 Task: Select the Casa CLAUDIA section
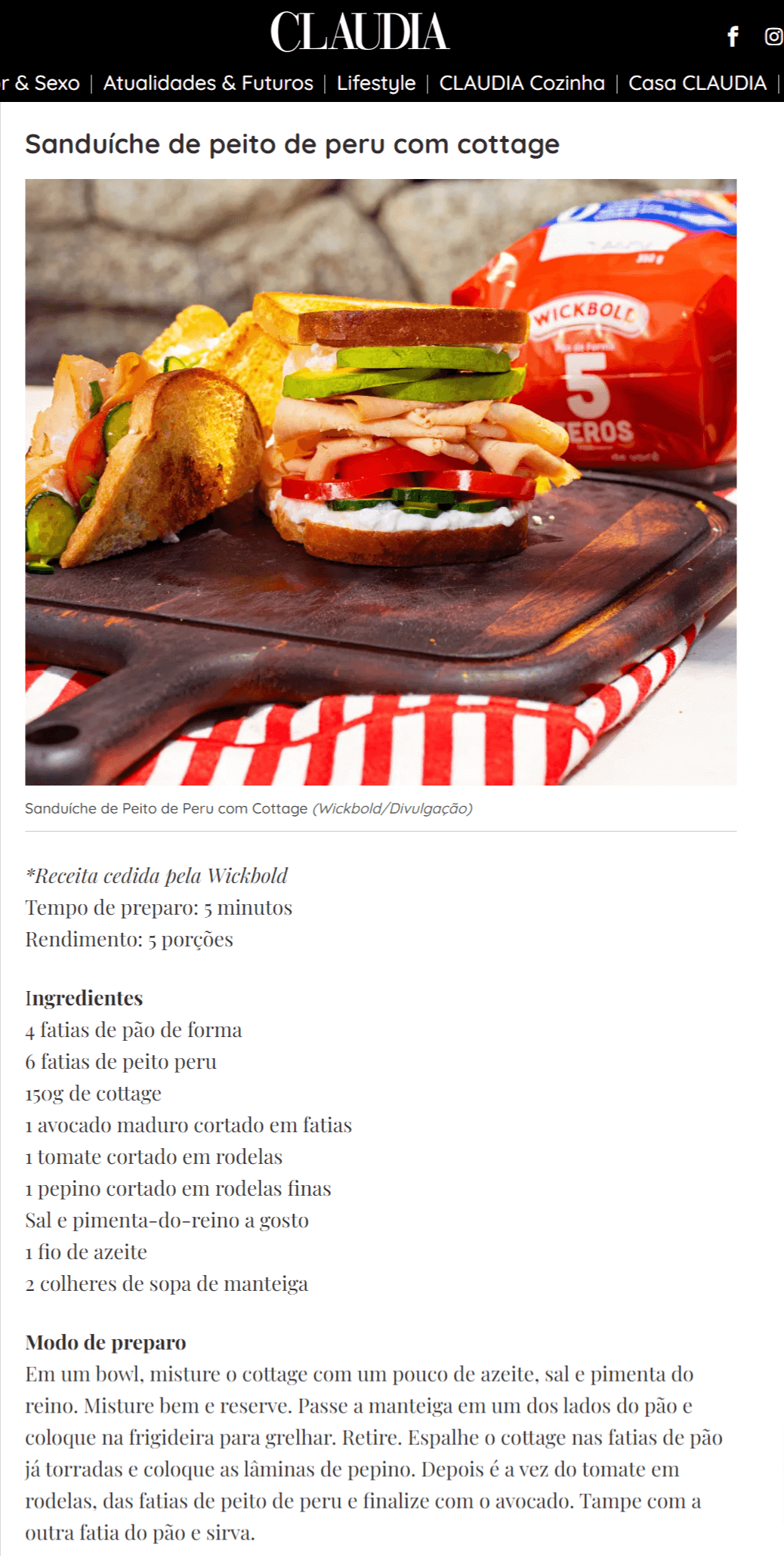click(697, 83)
